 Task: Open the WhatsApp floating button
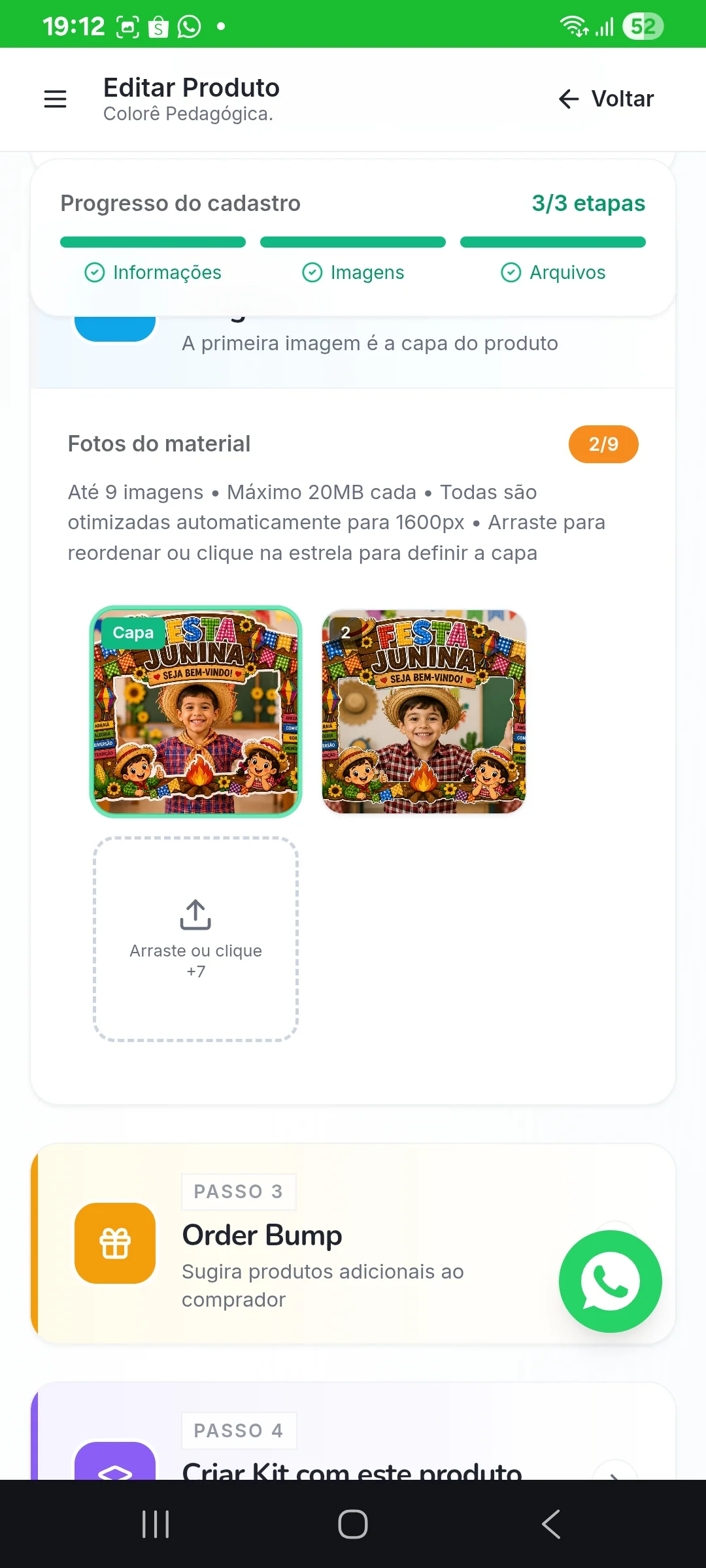pyautogui.click(x=611, y=1281)
